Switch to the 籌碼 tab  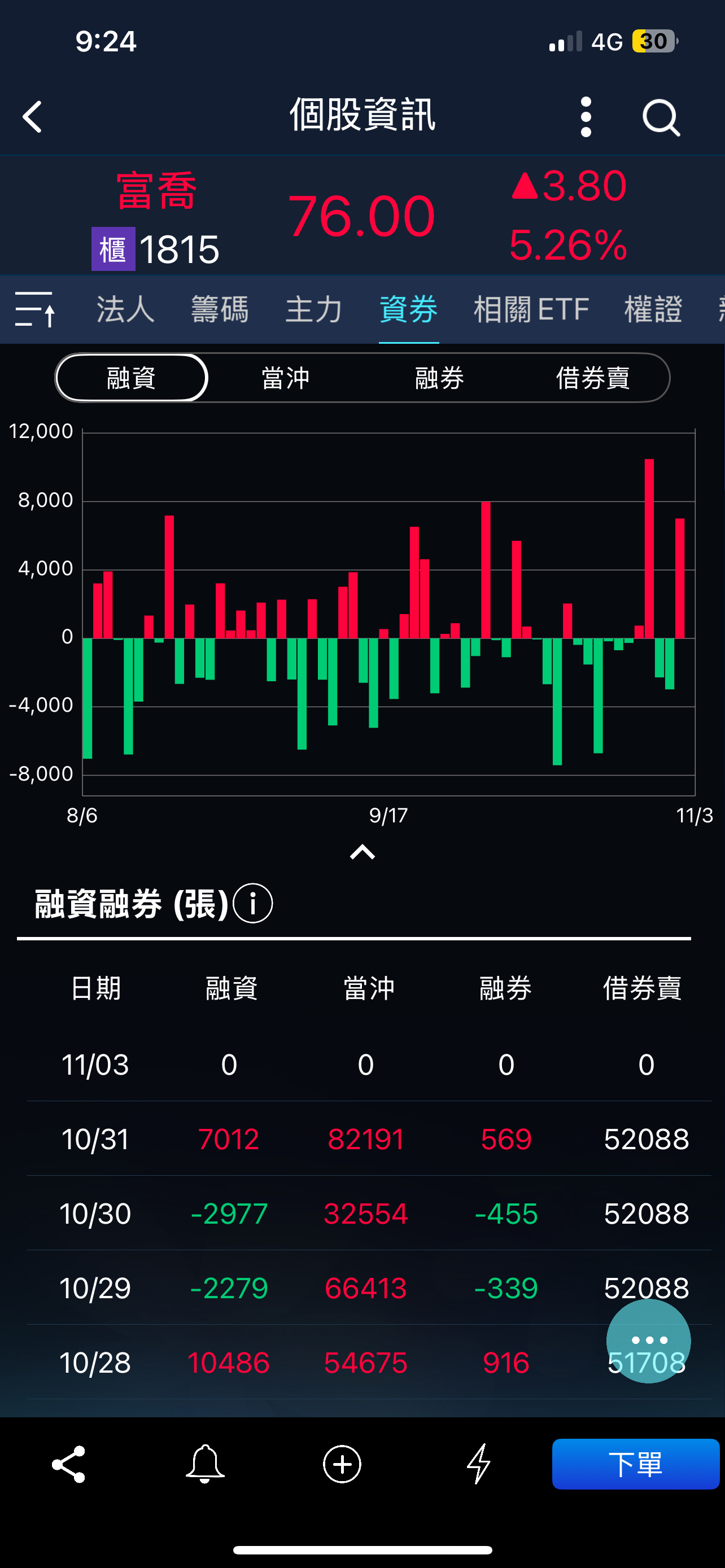click(x=220, y=309)
